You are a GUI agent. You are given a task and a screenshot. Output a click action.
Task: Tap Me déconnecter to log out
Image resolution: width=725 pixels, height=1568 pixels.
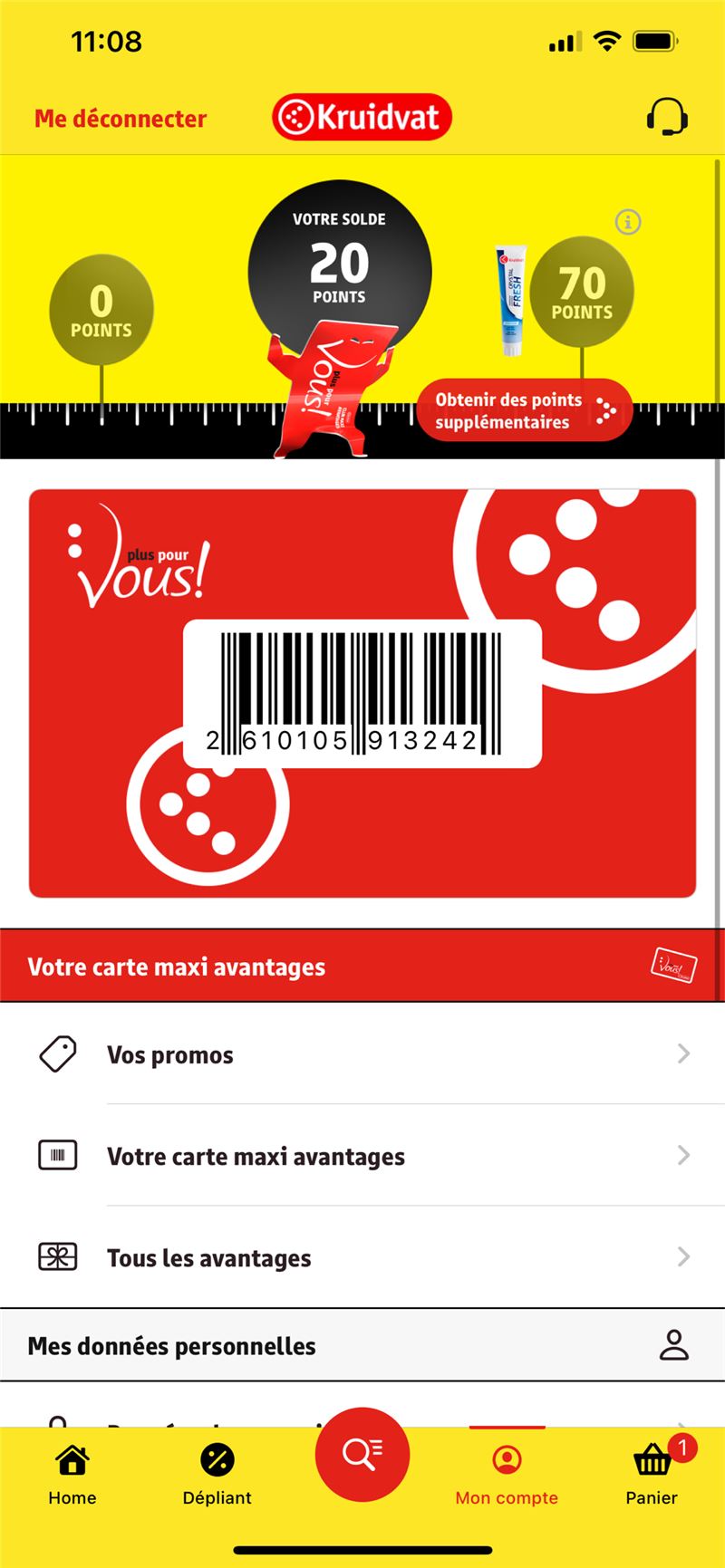point(121,119)
